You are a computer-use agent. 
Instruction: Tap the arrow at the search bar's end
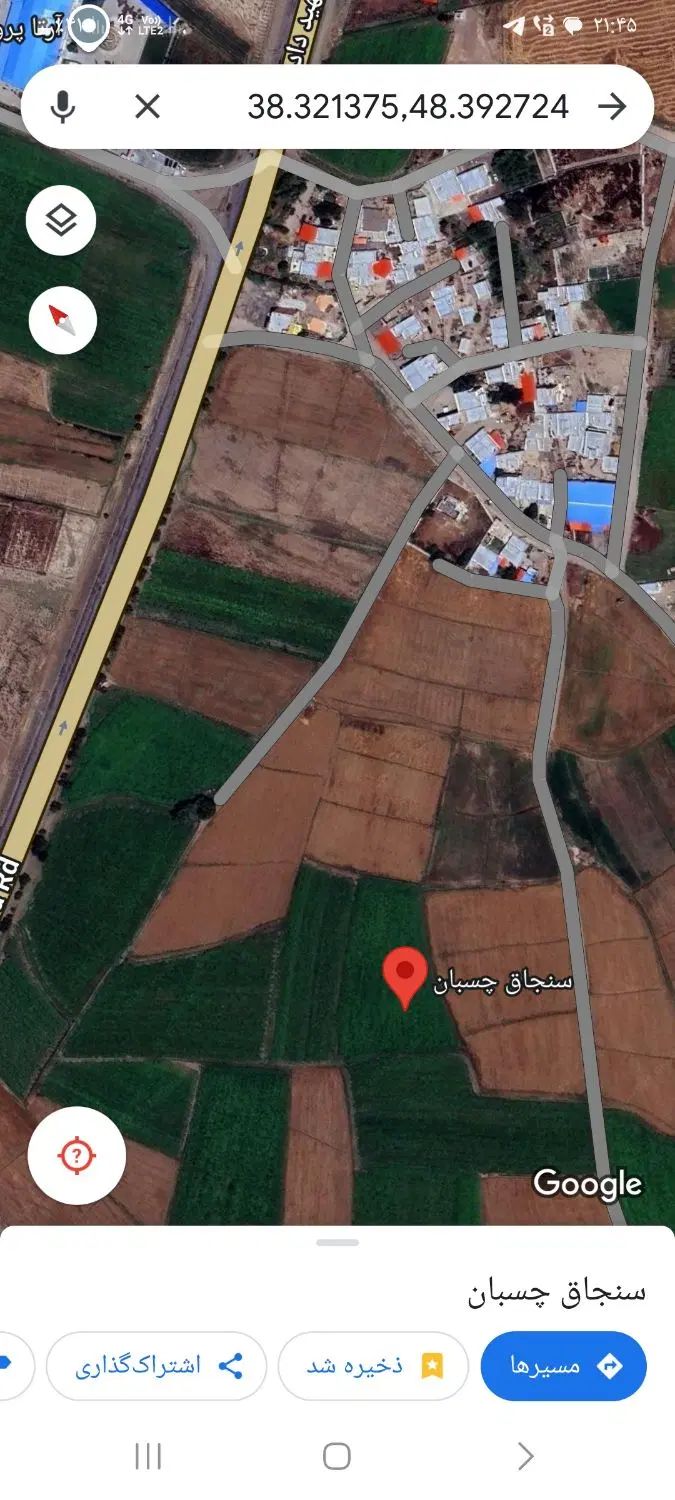coord(611,107)
